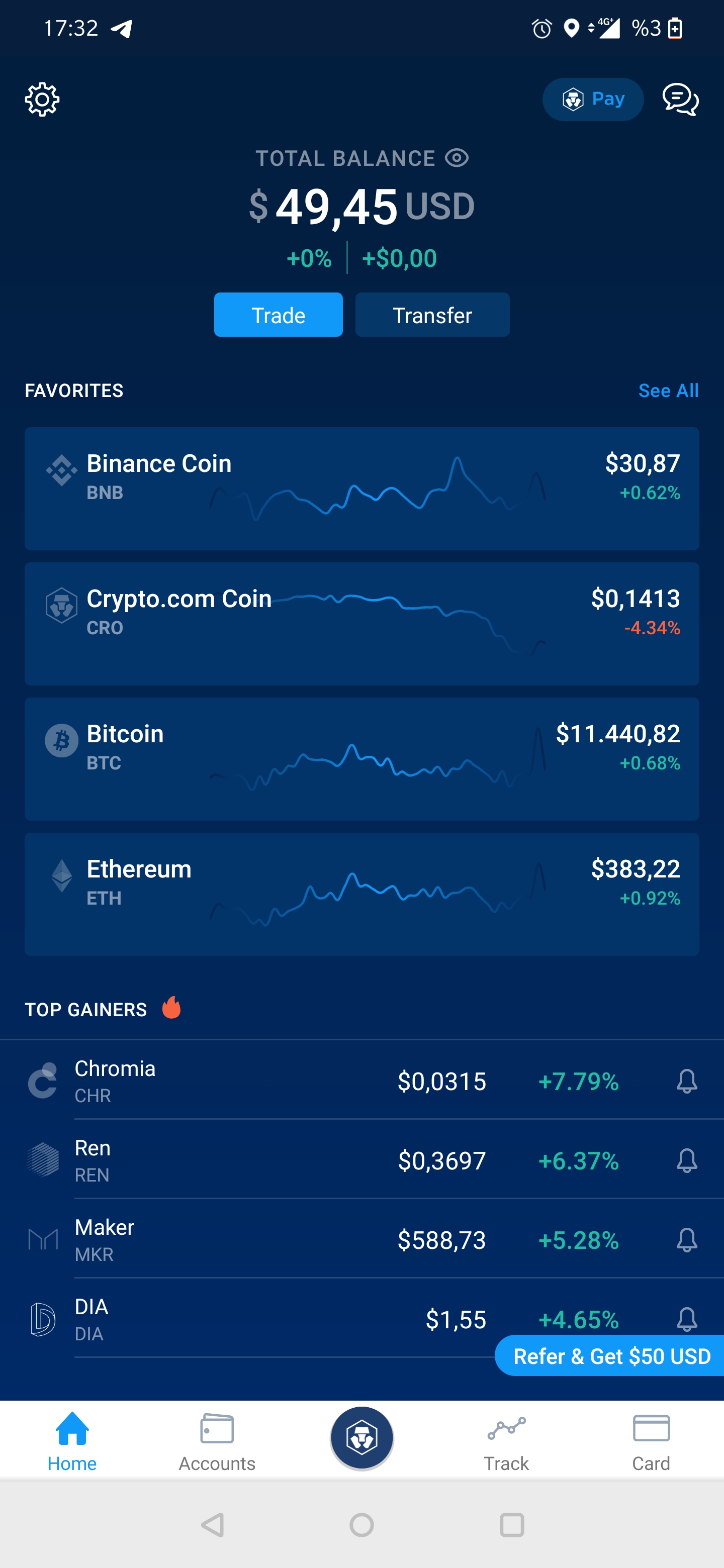Viewport: 724px width, 1568px height.
Task: Tap the Transfer button
Action: click(x=432, y=315)
